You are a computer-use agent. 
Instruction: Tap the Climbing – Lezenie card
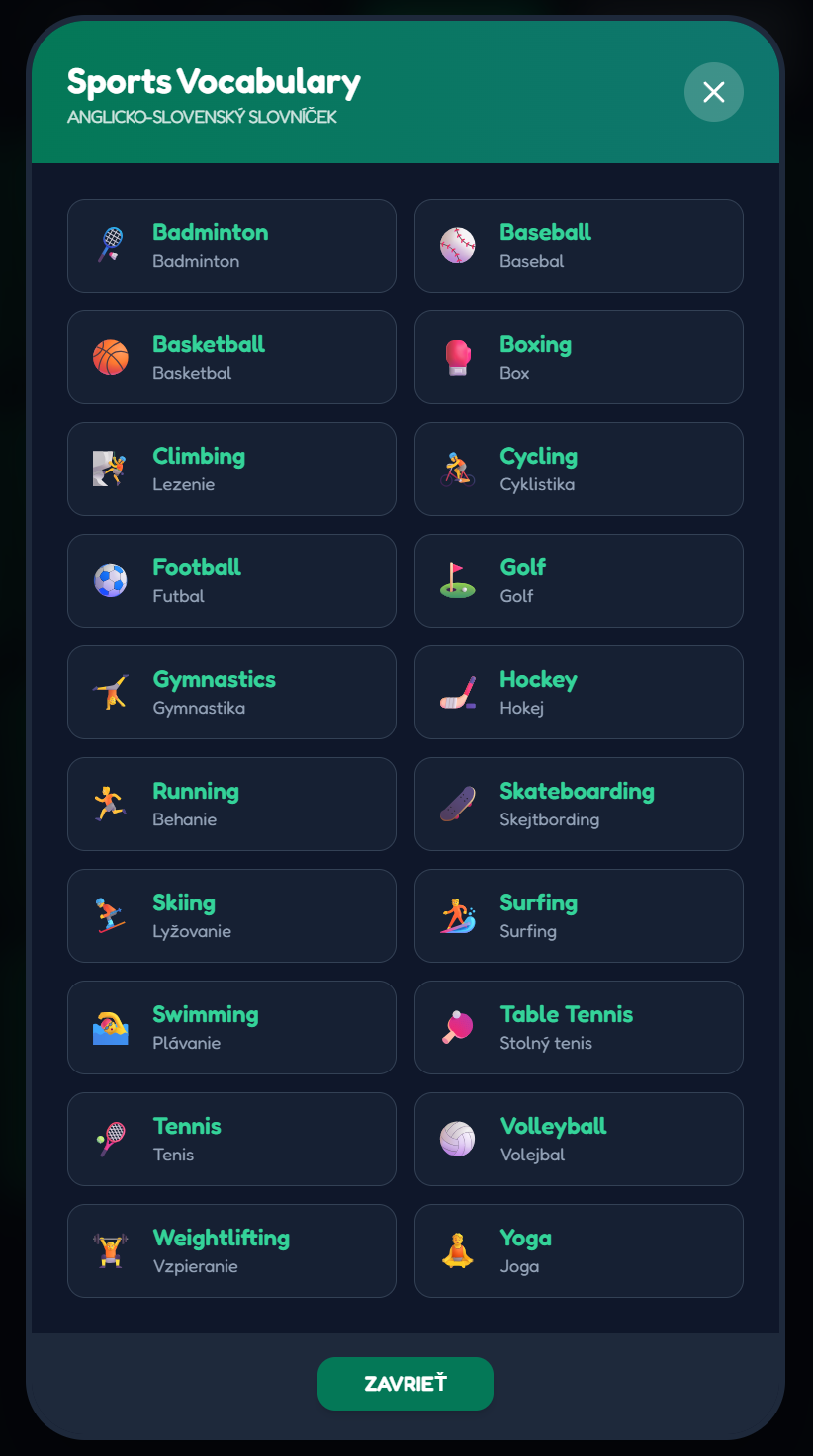click(x=231, y=469)
